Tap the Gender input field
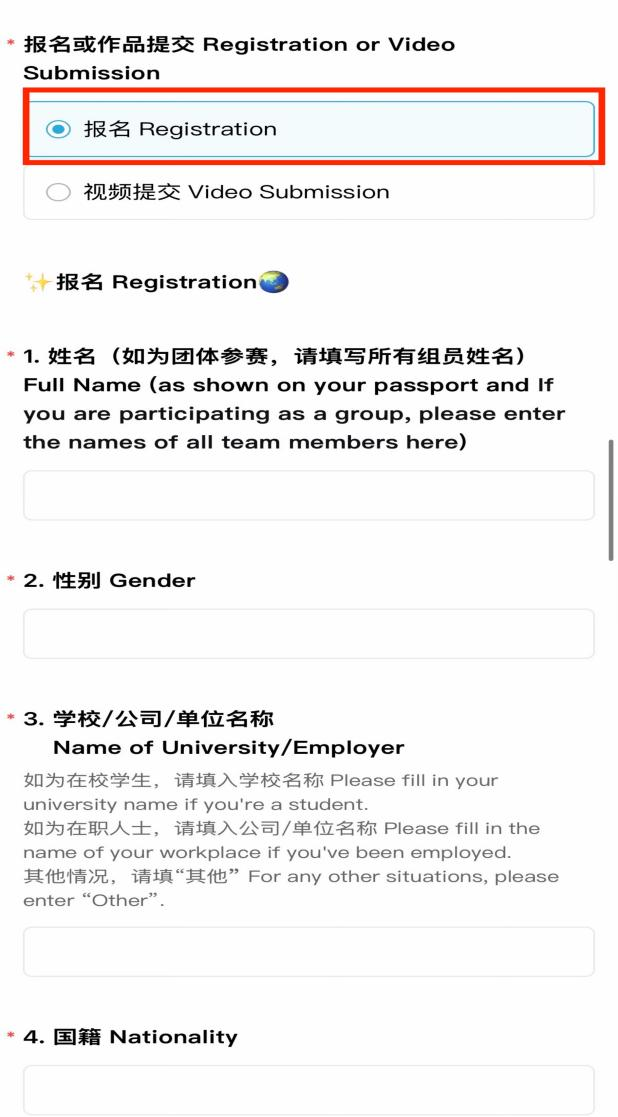The width and height of the screenshot is (618, 1117). (308, 634)
